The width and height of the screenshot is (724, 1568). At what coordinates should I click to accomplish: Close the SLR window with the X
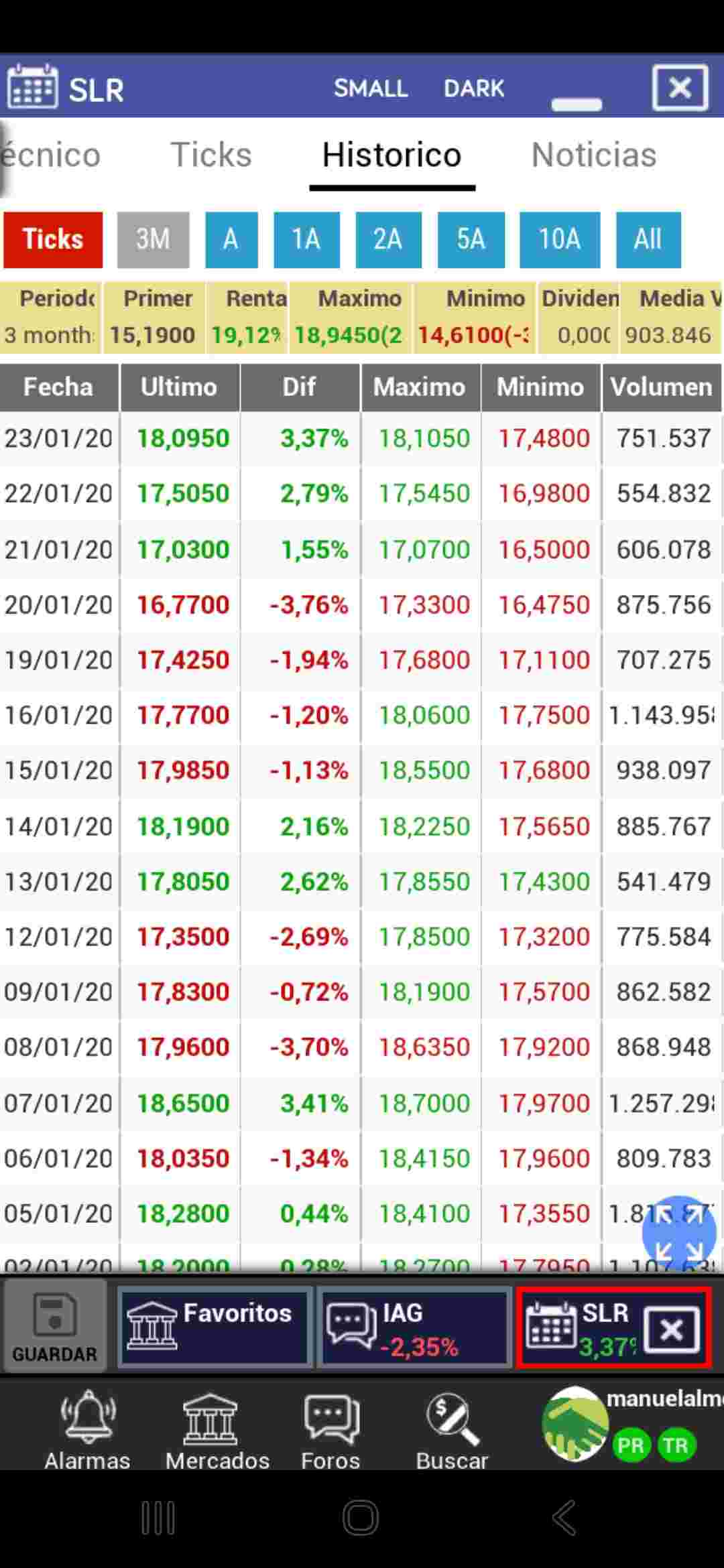[x=680, y=88]
